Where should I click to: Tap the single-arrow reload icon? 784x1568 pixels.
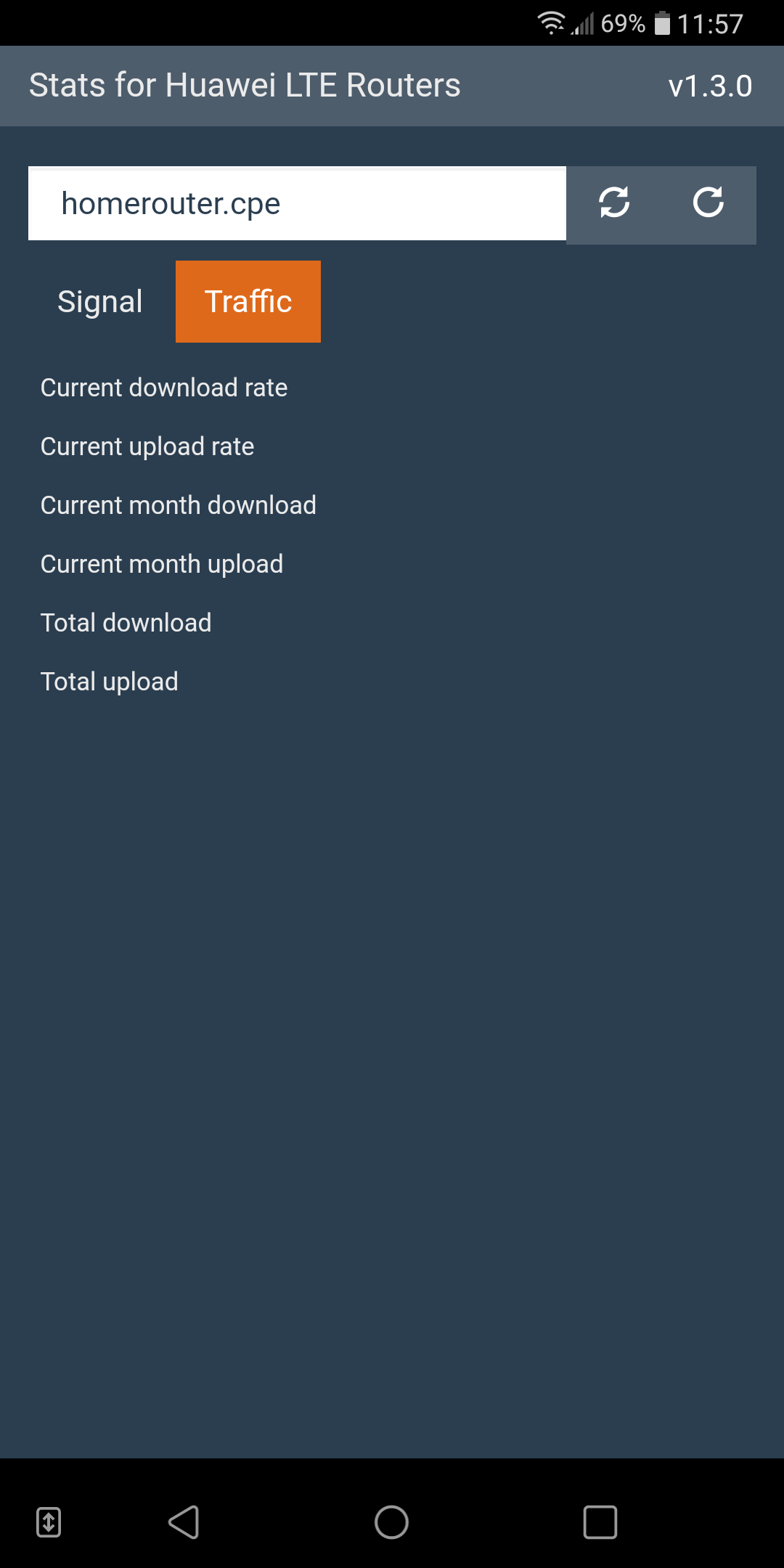coord(708,203)
